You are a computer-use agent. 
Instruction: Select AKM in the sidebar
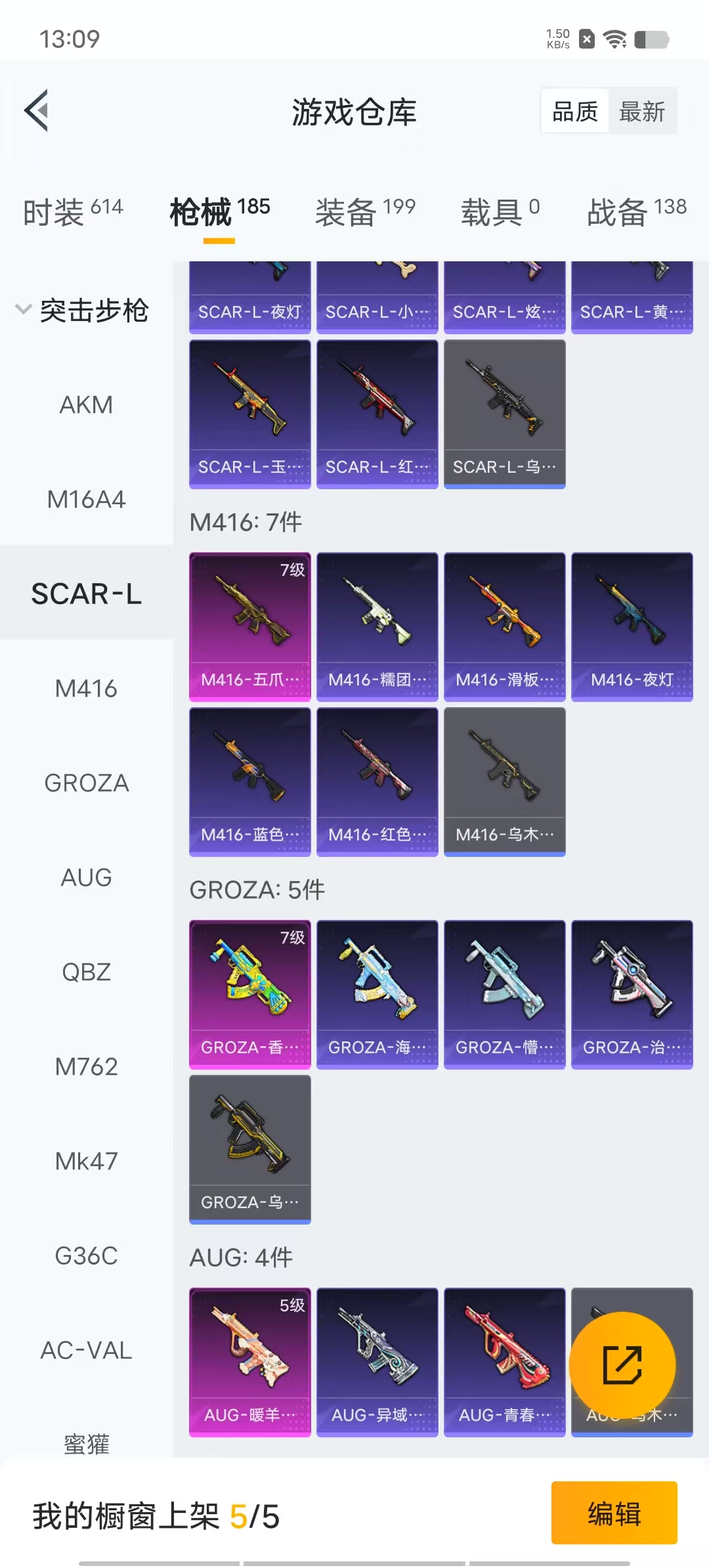86,405
